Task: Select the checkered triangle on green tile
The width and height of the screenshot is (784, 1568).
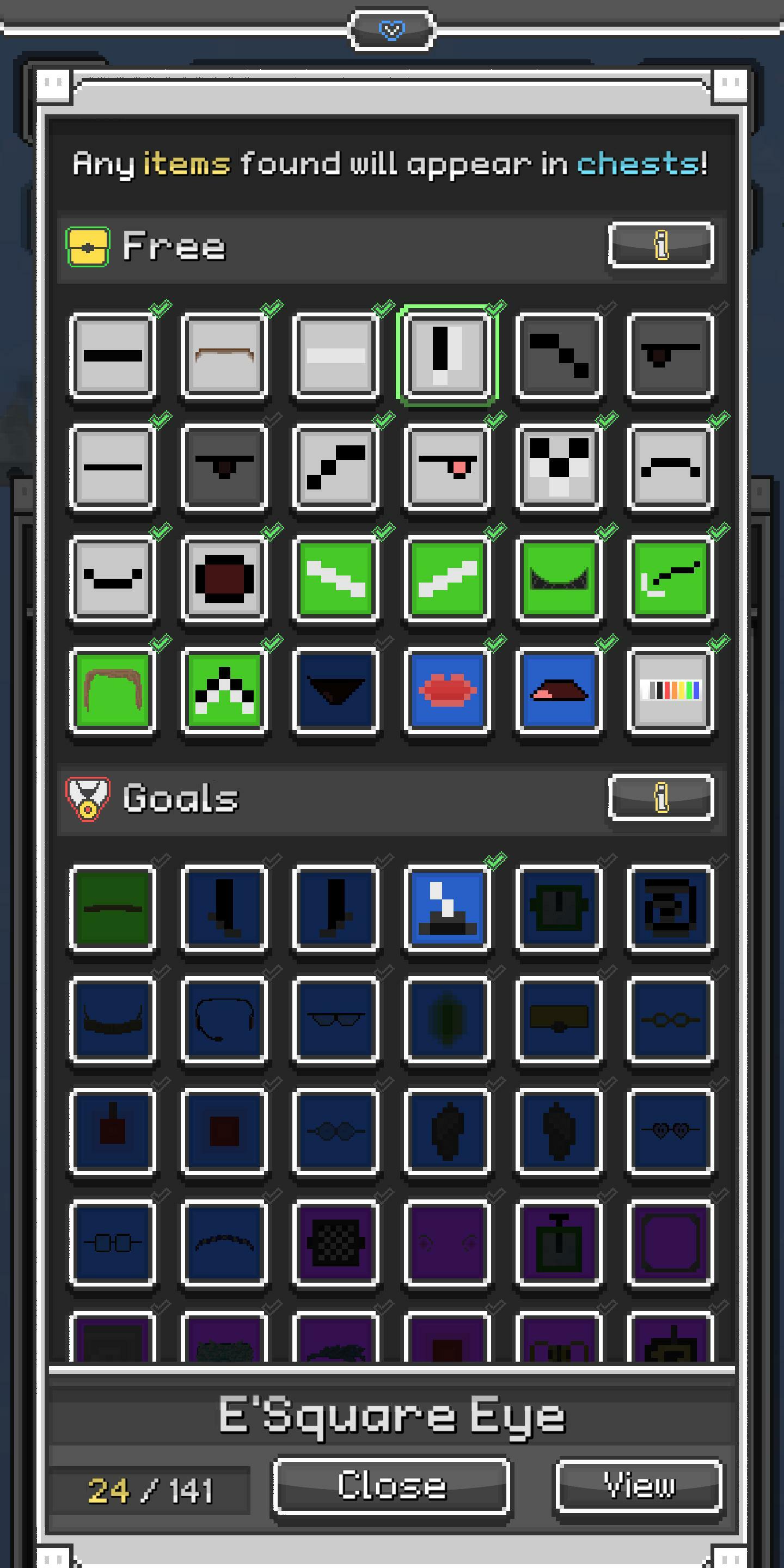Action: 224,690
